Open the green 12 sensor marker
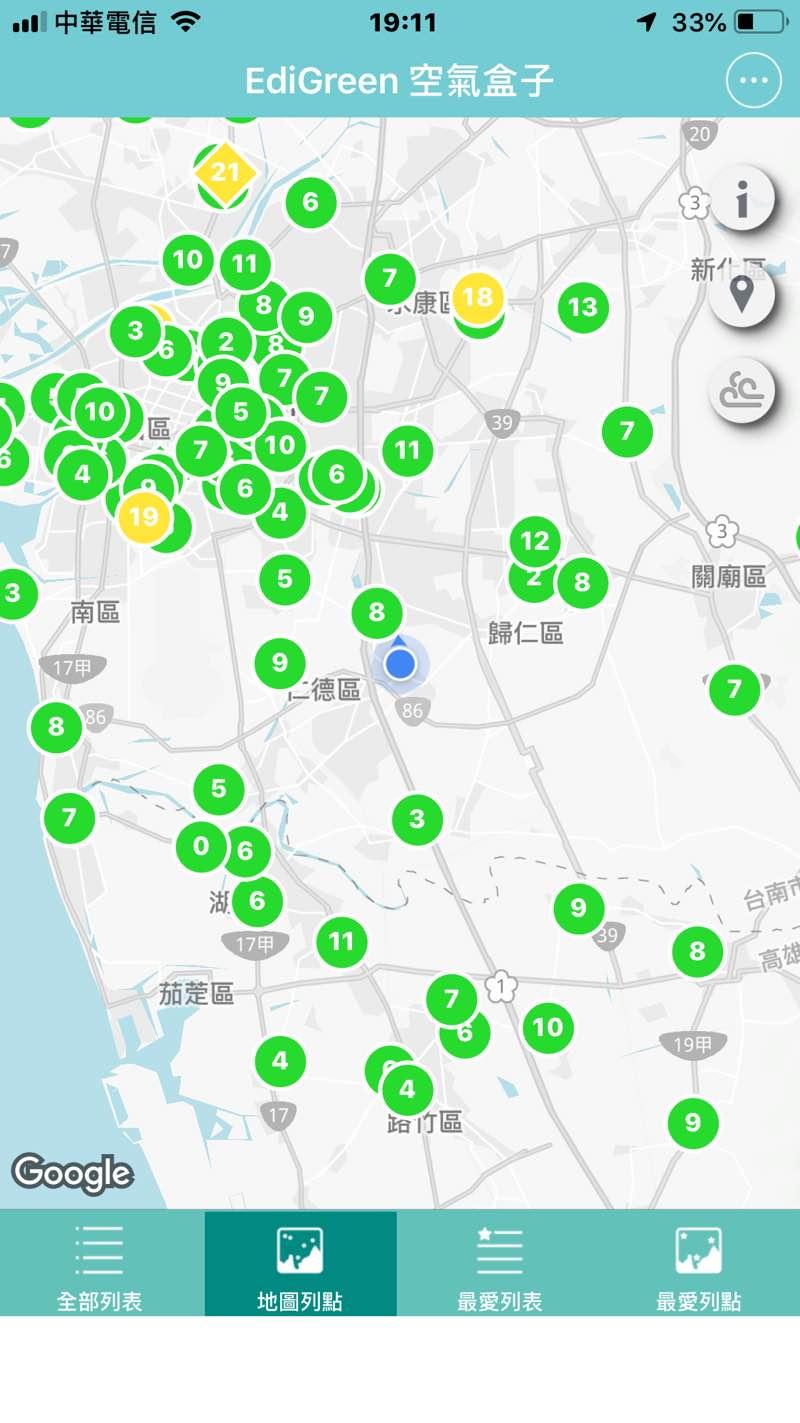 (x=535, y=541)
